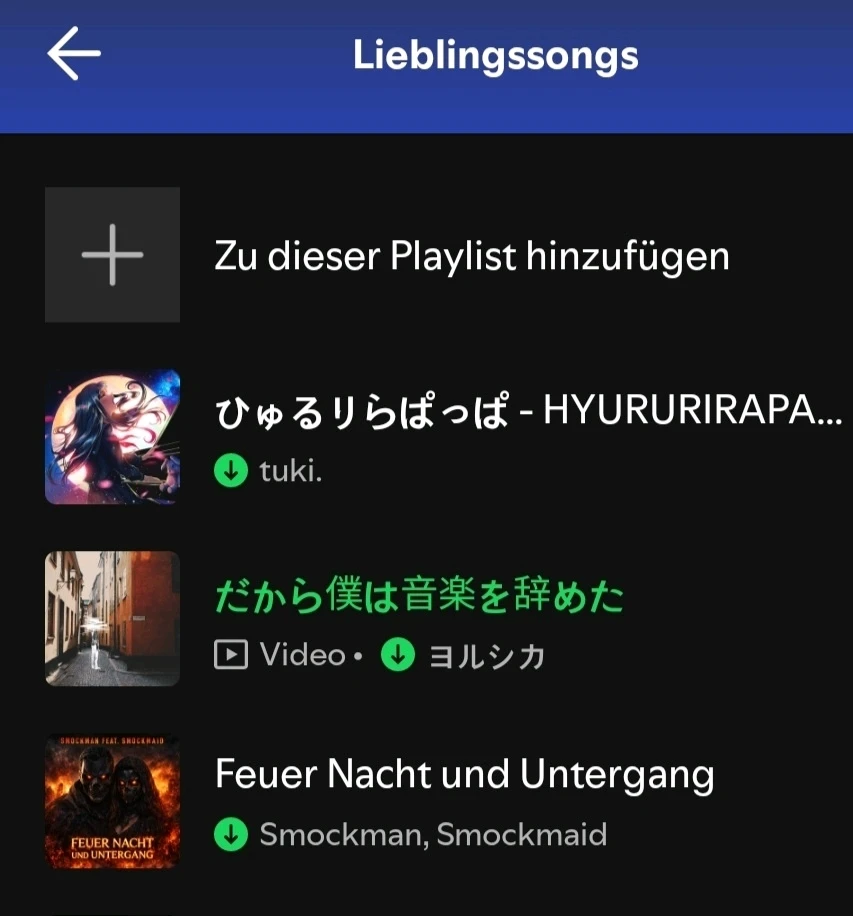Tap Zu dieser Playlist hinzufügen
Screen dimensions: 853x916
pos(471,256)
